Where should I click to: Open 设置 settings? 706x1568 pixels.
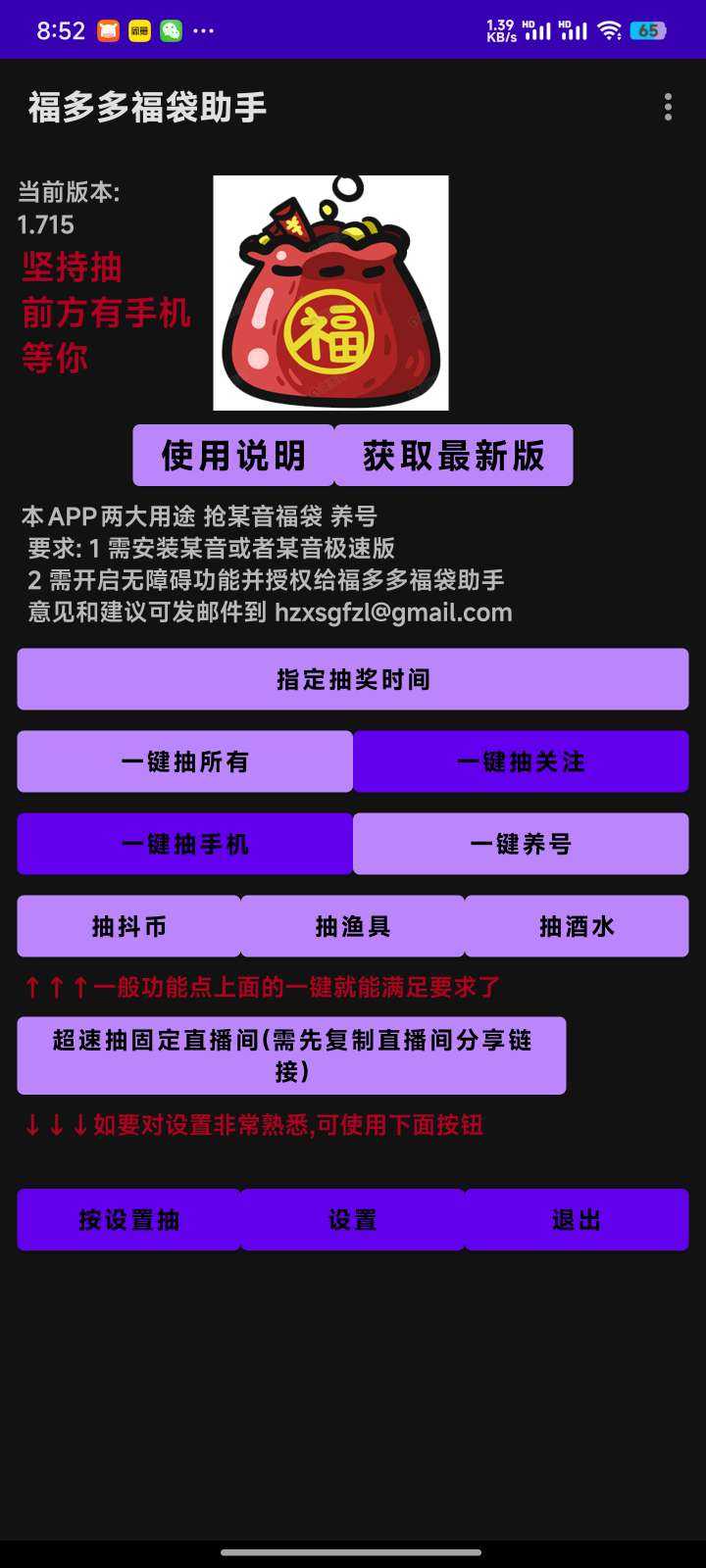point(353,1220)
